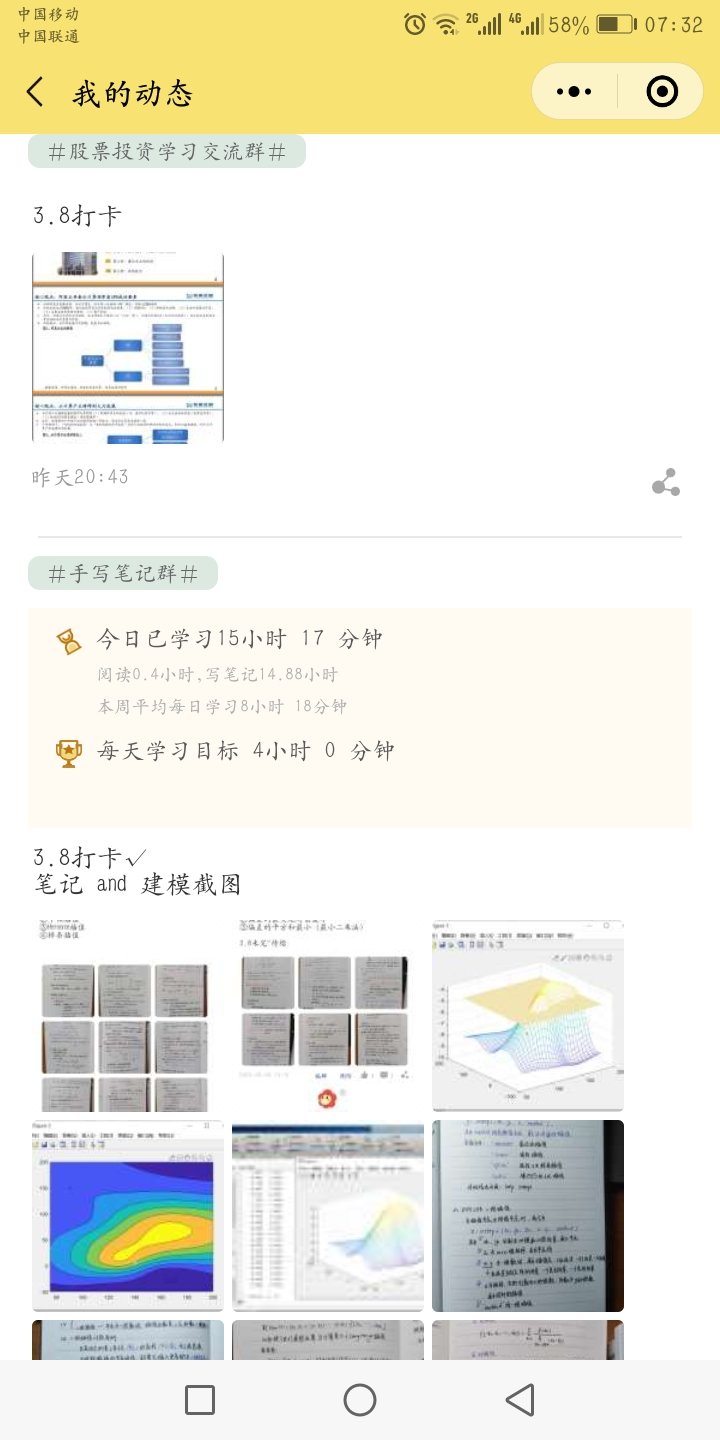Open the handwritten notebook page photo

(x=528, y=1215)
